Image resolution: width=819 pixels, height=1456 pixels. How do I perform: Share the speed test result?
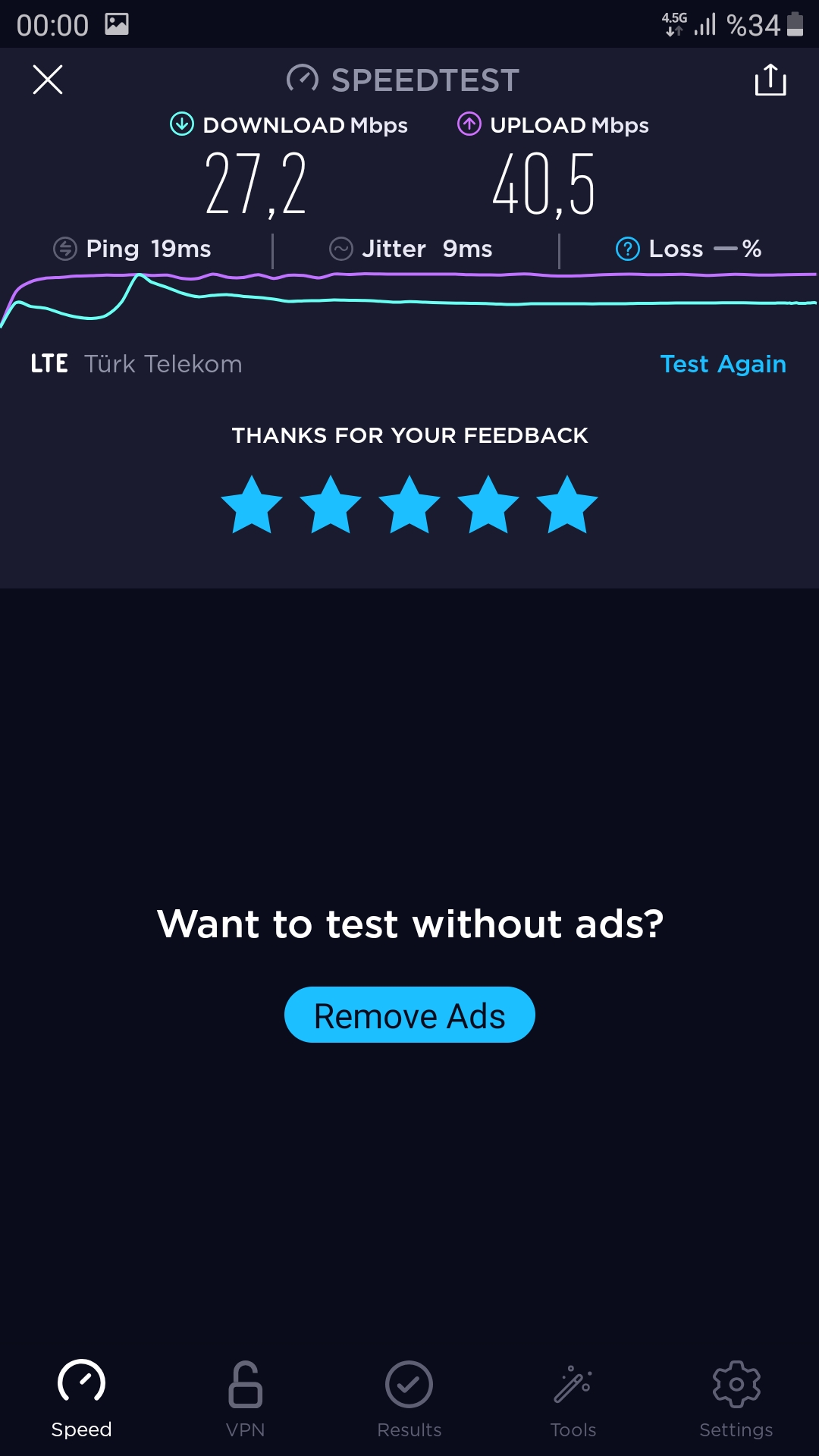point(770,80)
